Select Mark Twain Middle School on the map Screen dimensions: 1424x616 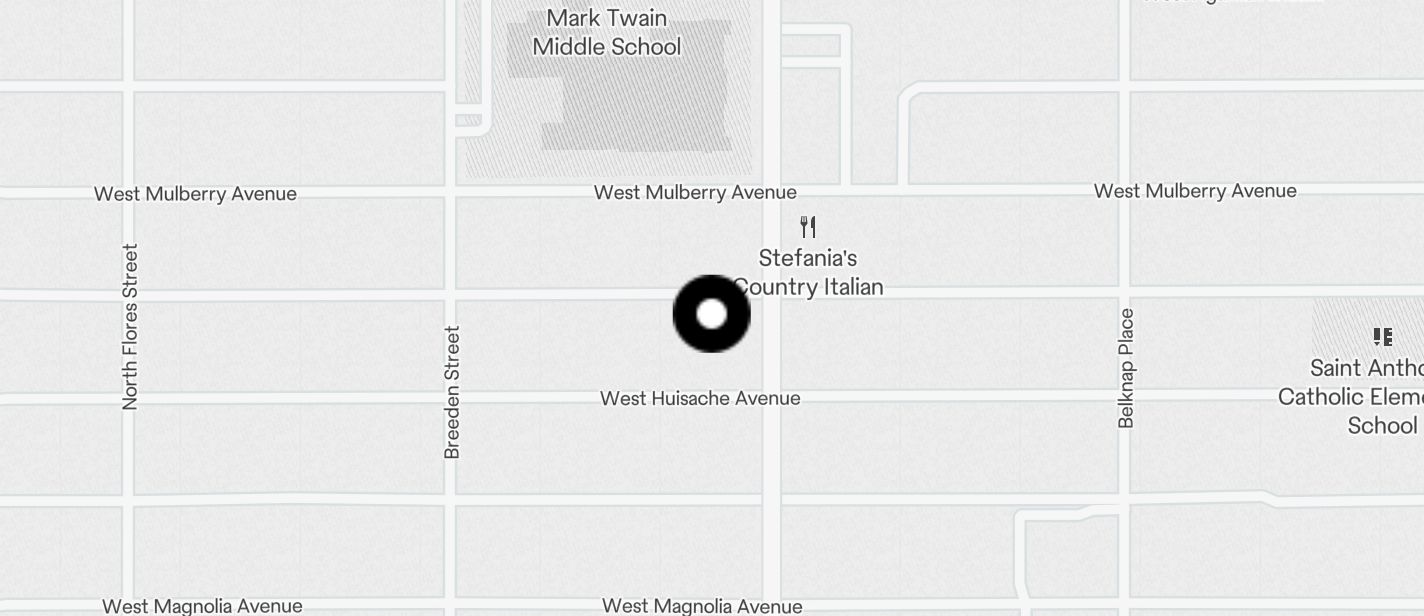607,33
